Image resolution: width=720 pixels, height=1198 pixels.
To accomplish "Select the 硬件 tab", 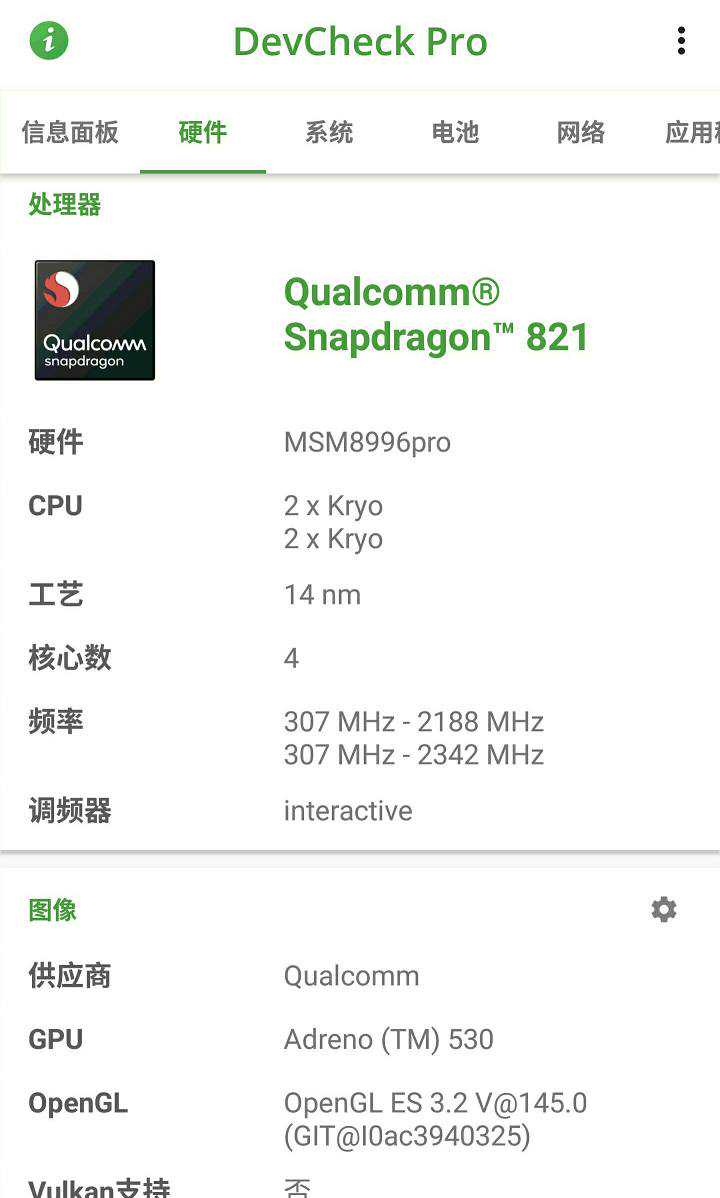I will click(x=203, y=132).
